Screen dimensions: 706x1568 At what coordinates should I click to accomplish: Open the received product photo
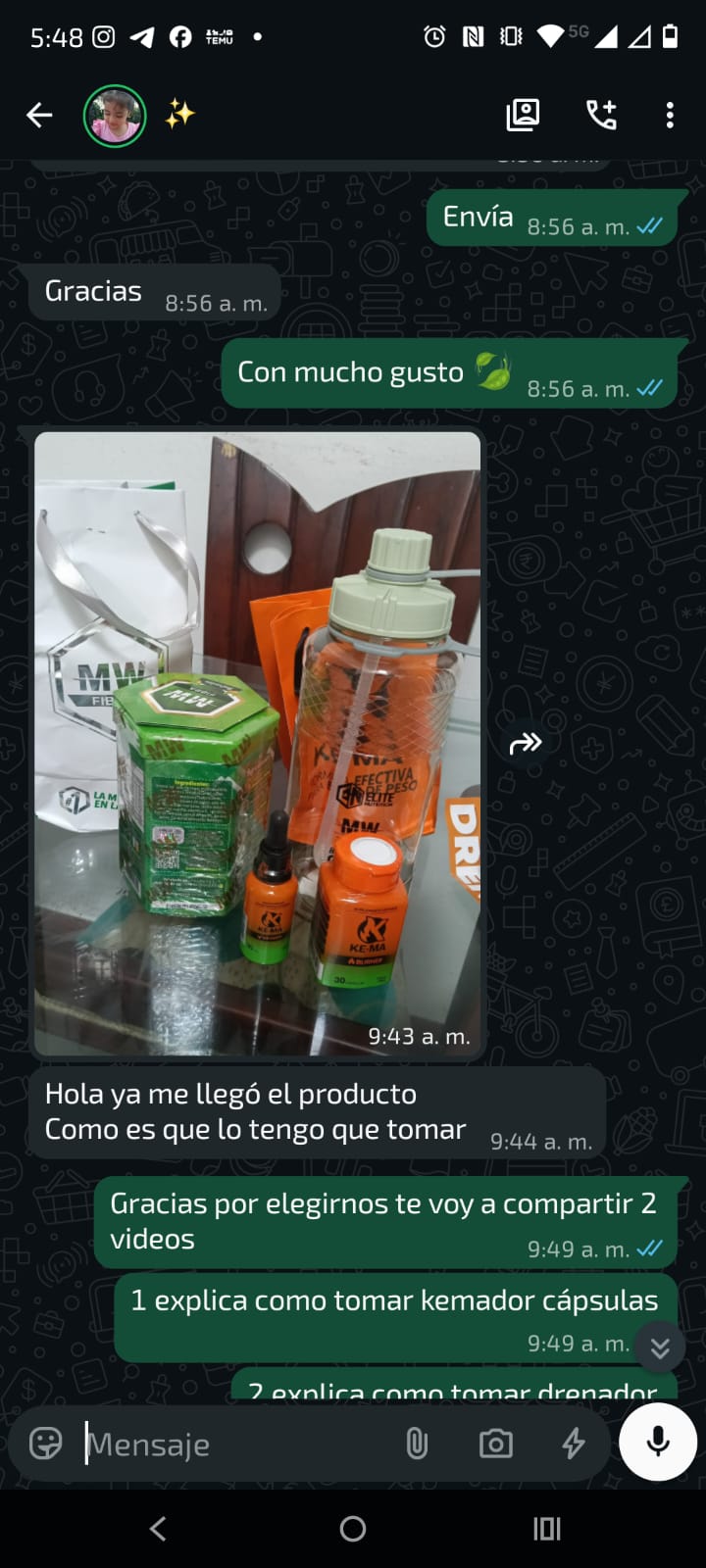[258, 744]
